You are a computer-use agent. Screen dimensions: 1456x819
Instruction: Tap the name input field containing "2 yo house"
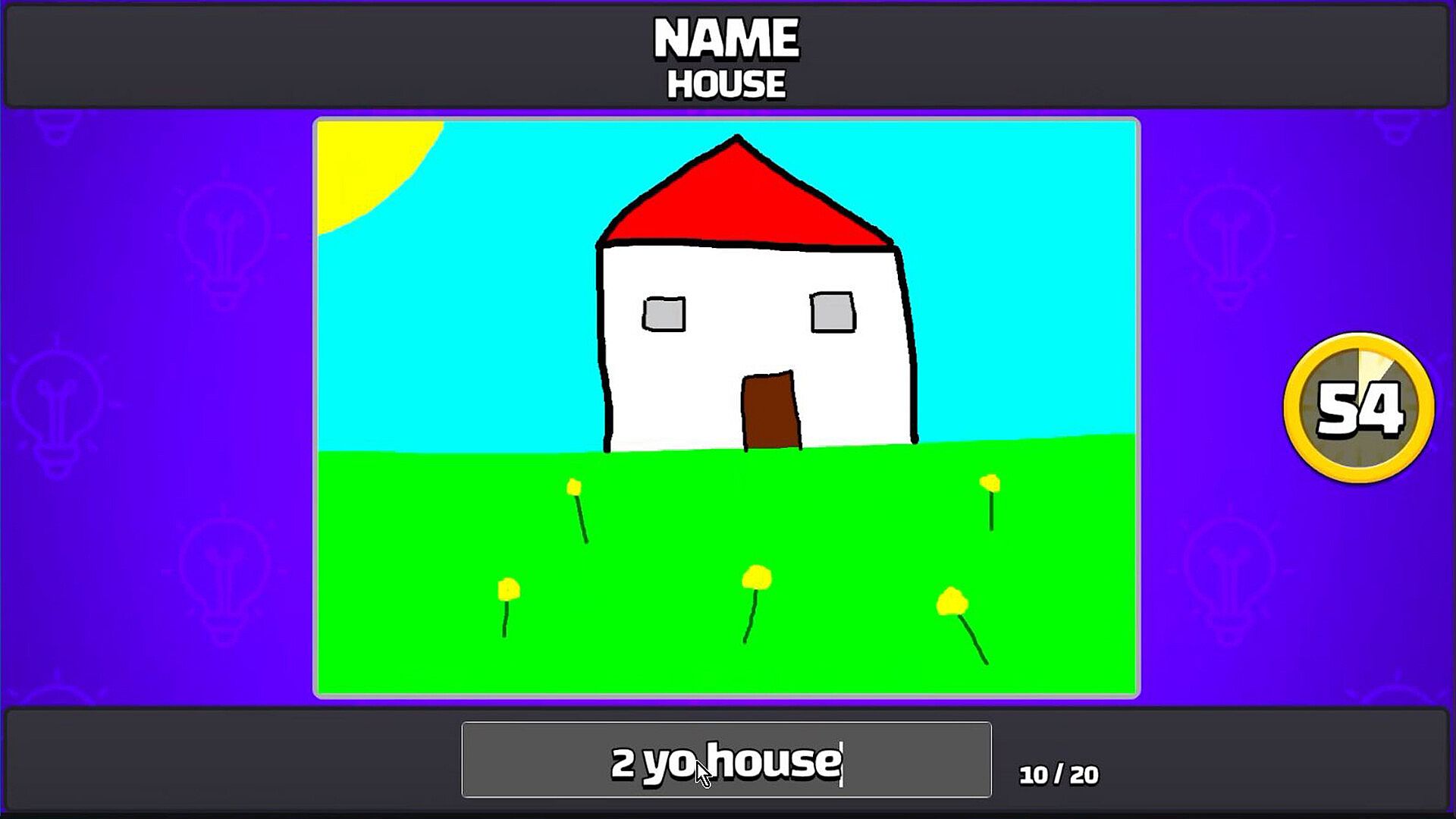click(726, 760)
